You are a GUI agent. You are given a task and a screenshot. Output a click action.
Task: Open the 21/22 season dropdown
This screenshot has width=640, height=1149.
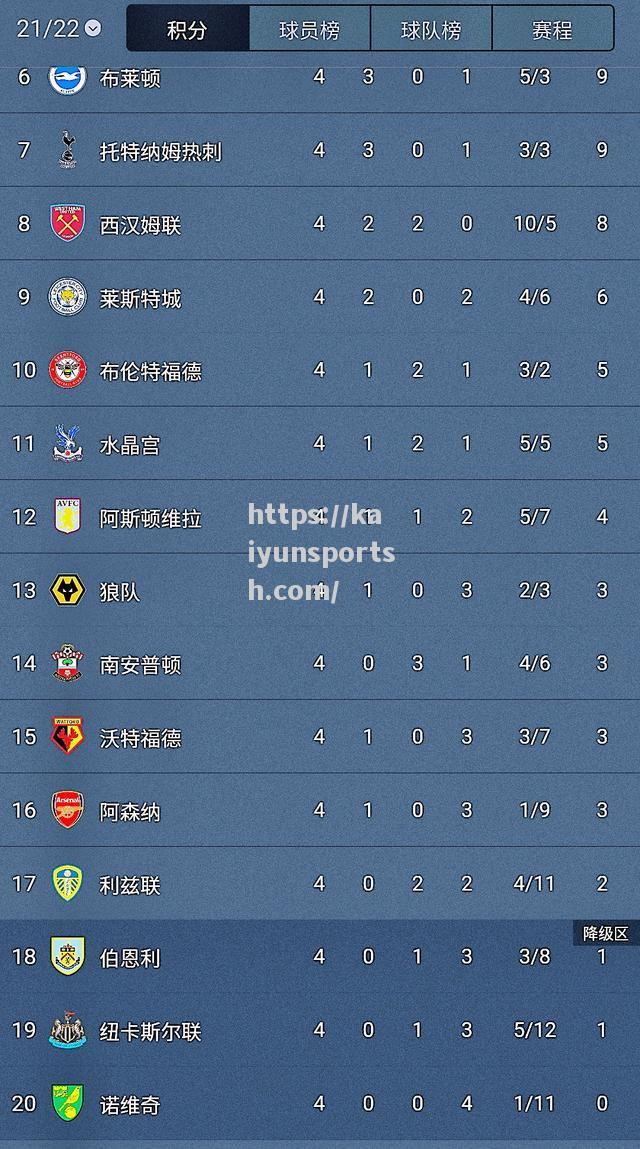pyautogui.click(x=58, y=28)
